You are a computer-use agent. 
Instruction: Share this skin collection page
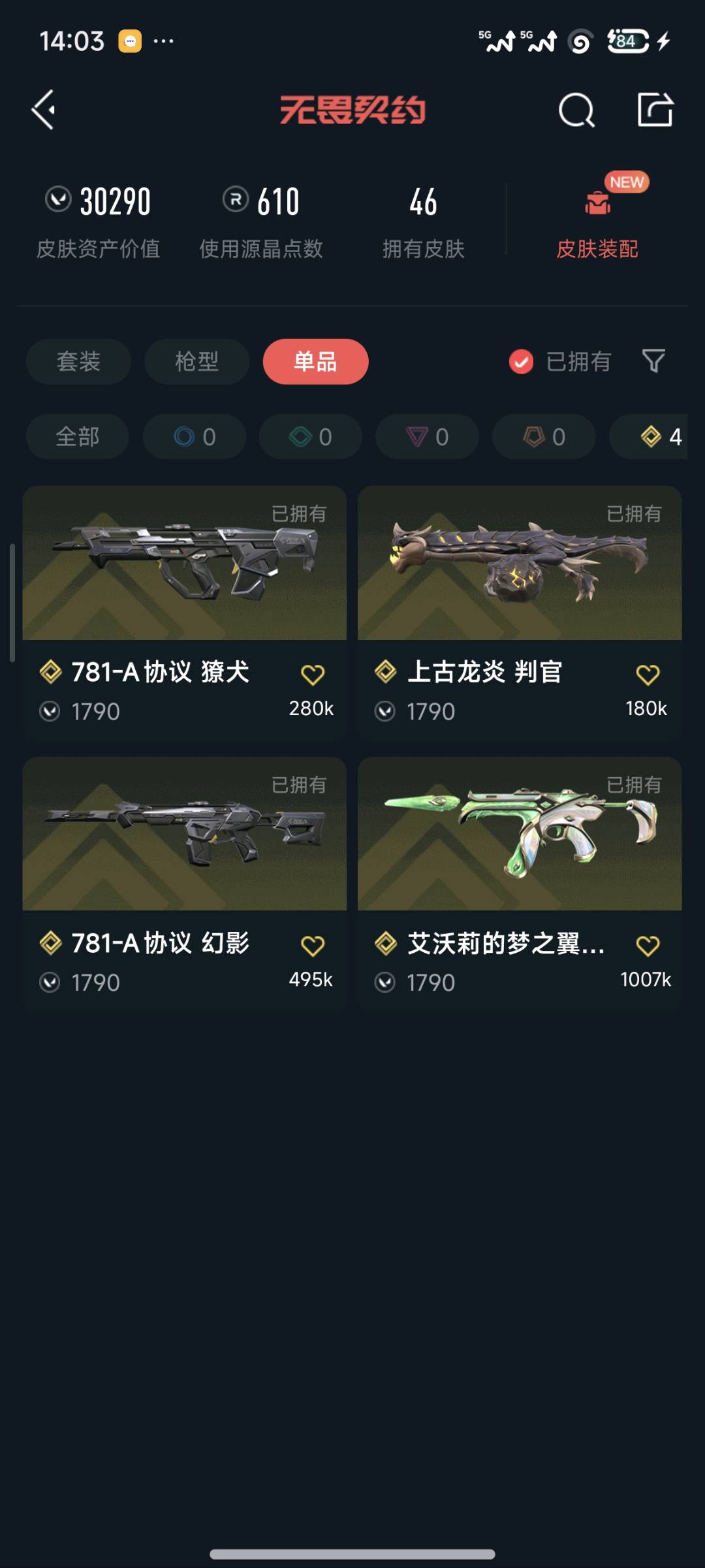click(x=655, y=110)
